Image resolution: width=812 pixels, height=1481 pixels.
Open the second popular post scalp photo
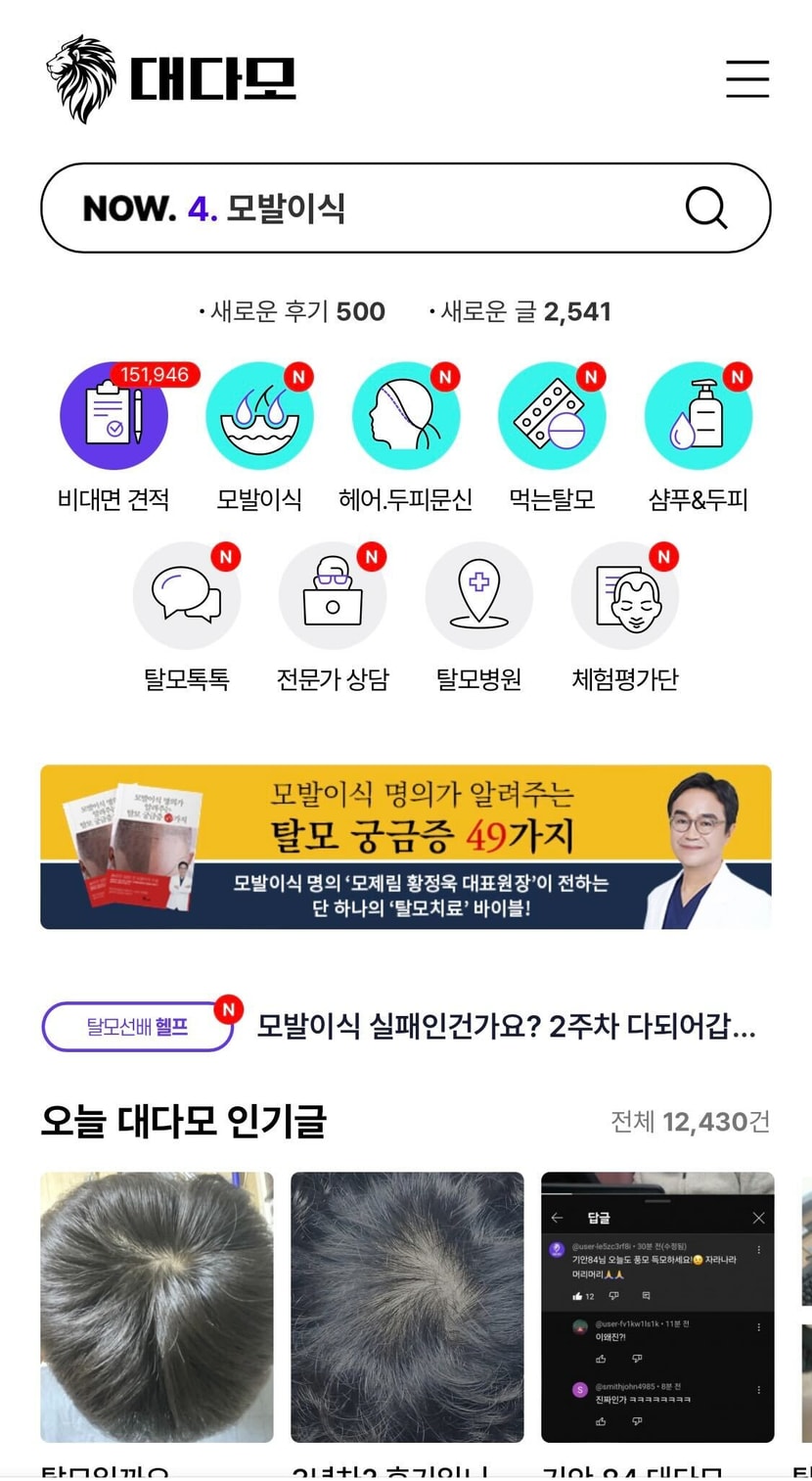click(x=407, y=1307)
